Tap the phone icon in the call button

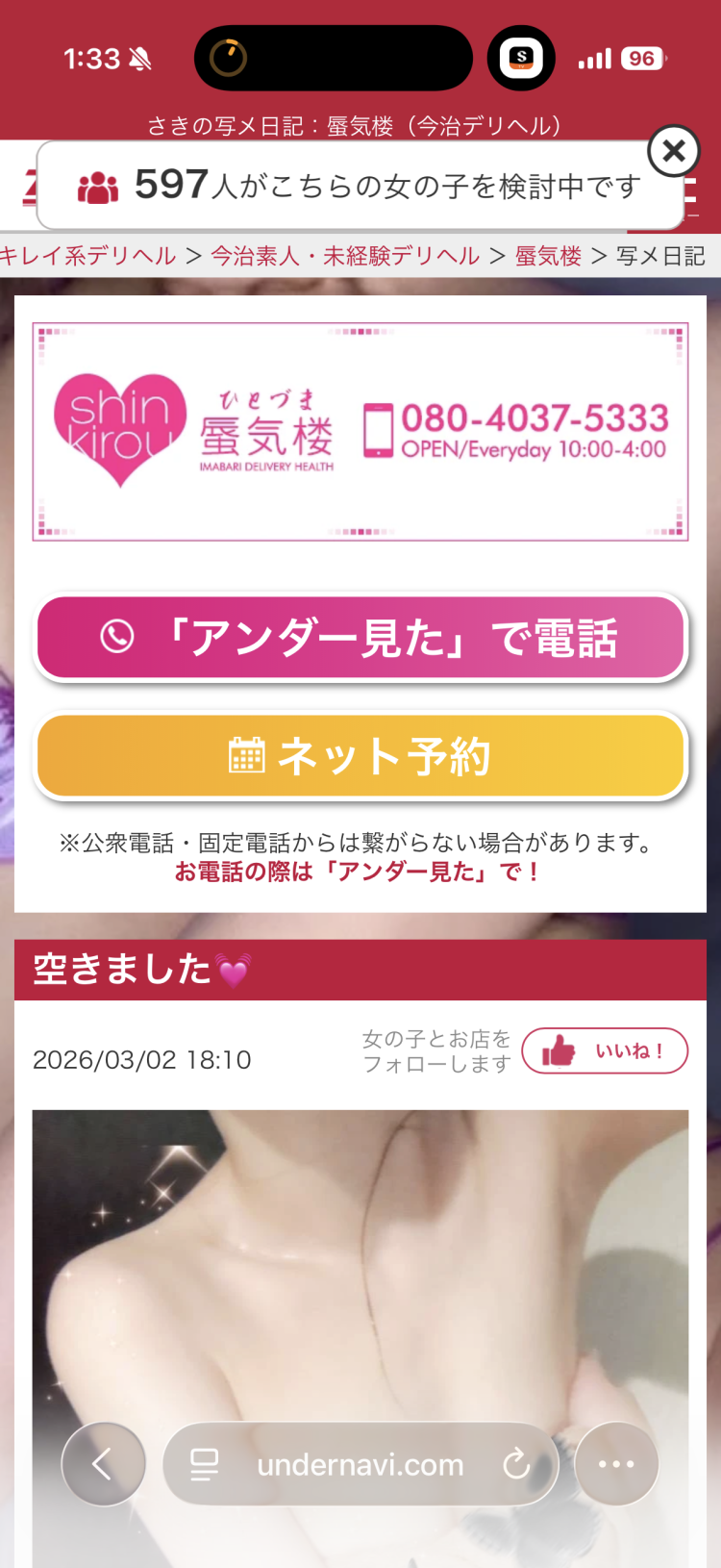(117, 637)
